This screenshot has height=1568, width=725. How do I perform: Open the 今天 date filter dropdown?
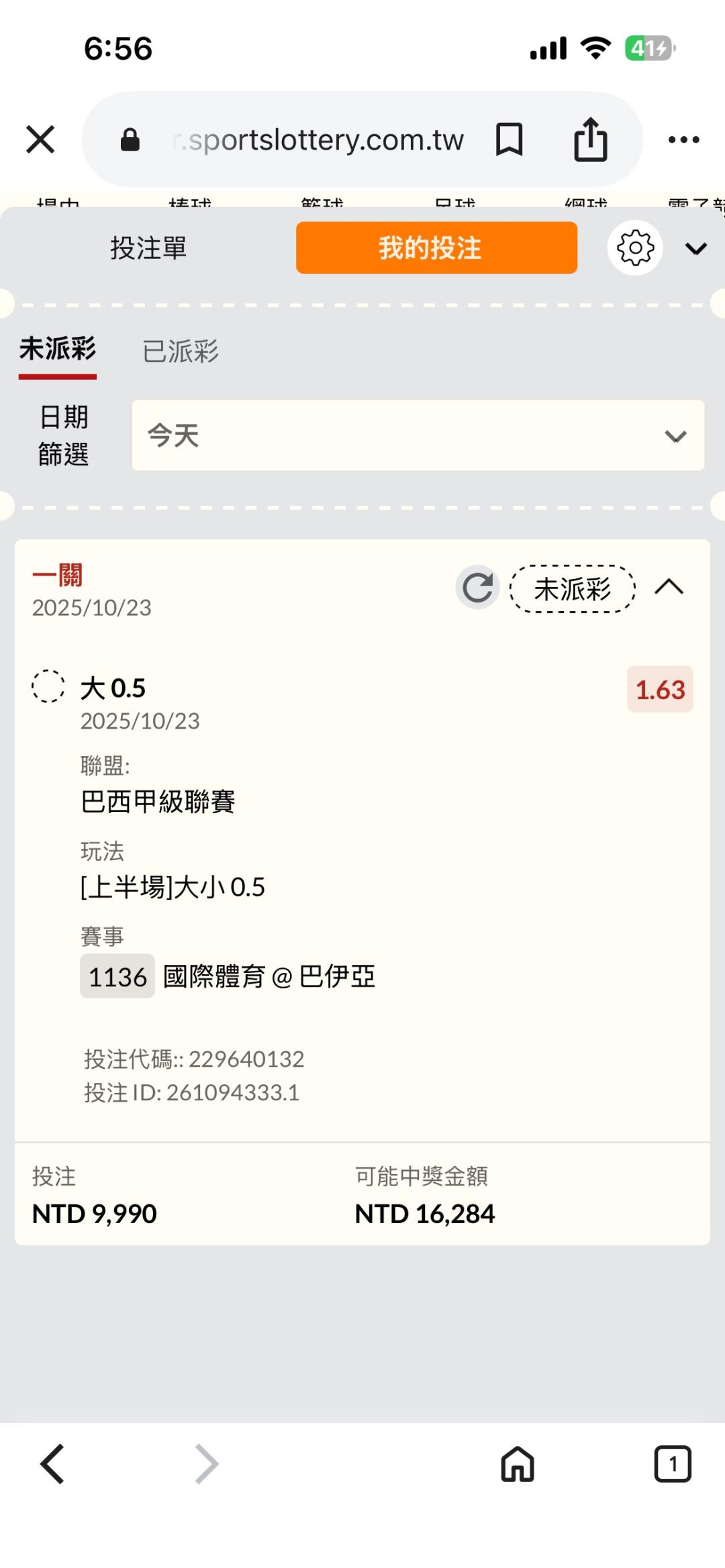click(x=418, y=435)
